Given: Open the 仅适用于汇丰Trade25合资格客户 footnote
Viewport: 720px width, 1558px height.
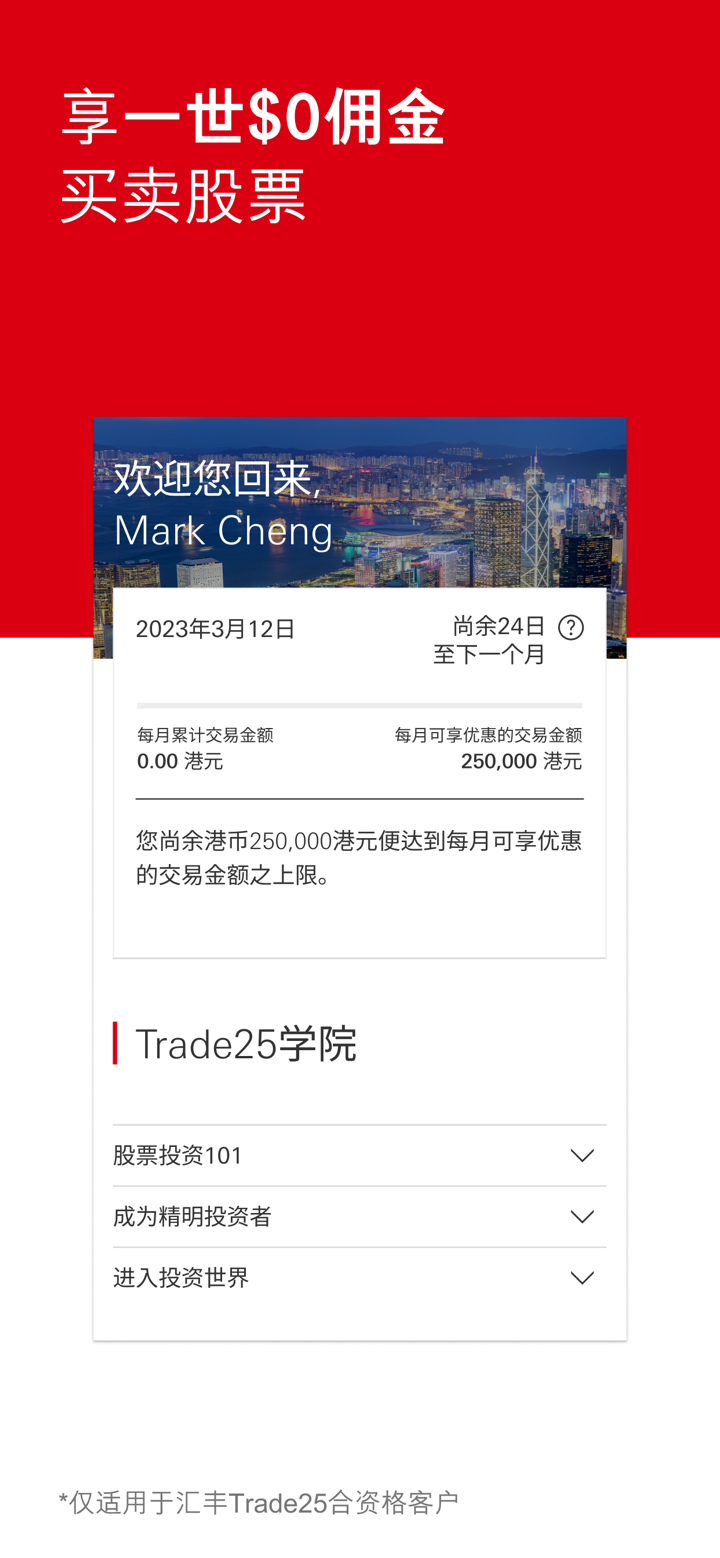Looking at the screenshot, I should tap(258, 1501).
